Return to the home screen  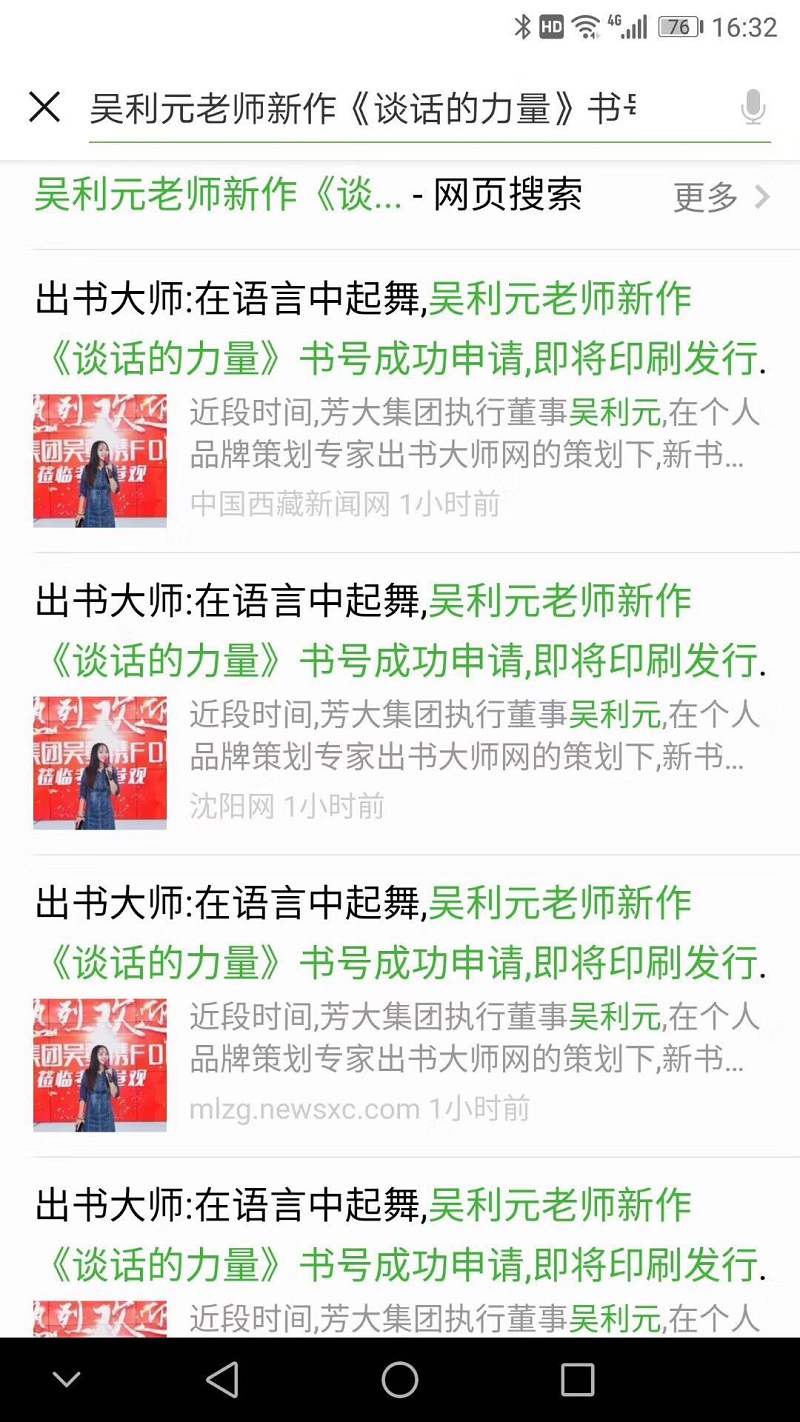click(400, 1380)
